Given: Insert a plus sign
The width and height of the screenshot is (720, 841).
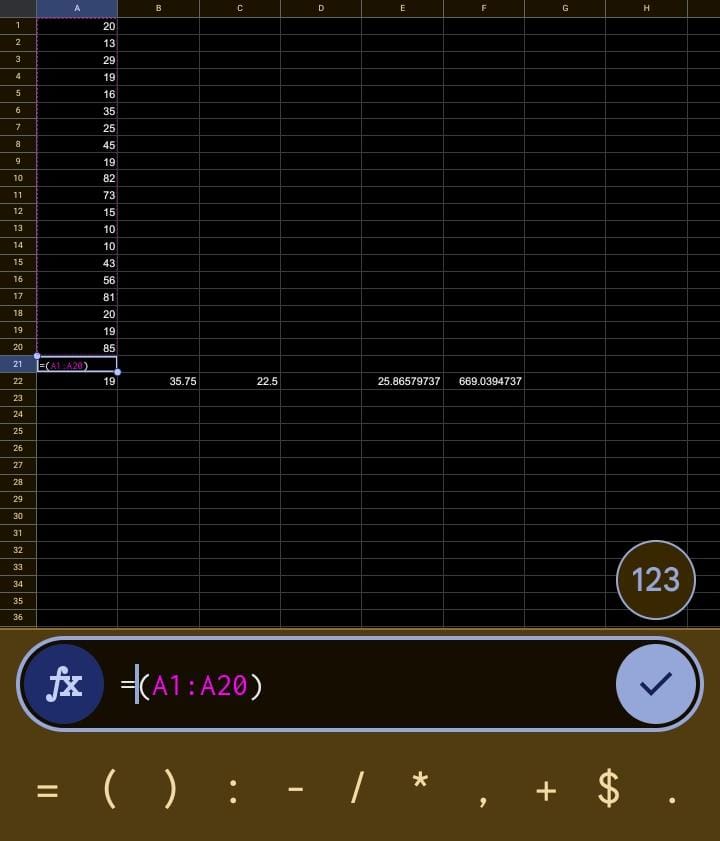Looking at the screenshot, I should tap(546, 791).
